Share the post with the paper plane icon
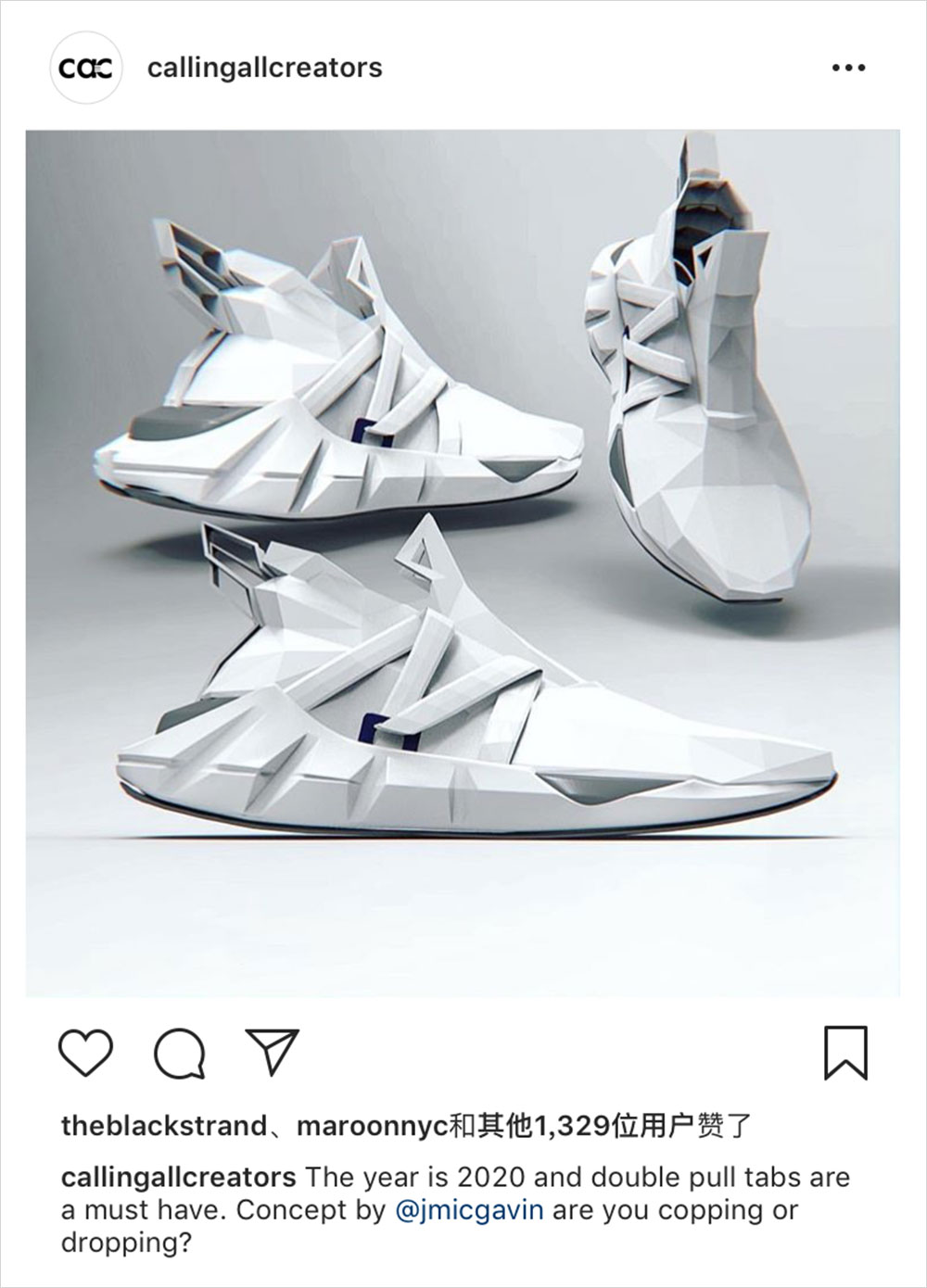The image size is (927, 1288). point(273,1052)
